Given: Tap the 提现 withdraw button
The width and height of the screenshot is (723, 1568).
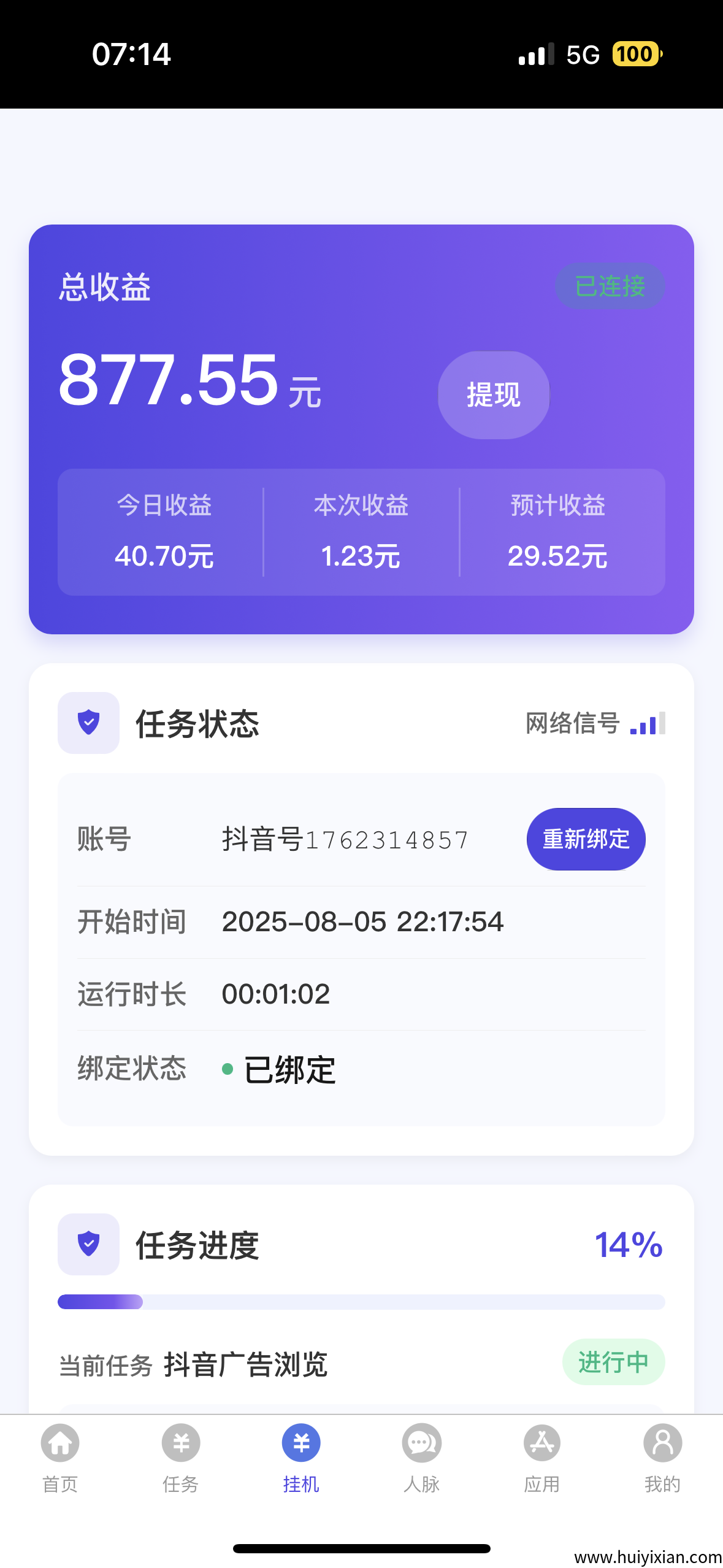Looking at the screenshot, I should 493,394.
